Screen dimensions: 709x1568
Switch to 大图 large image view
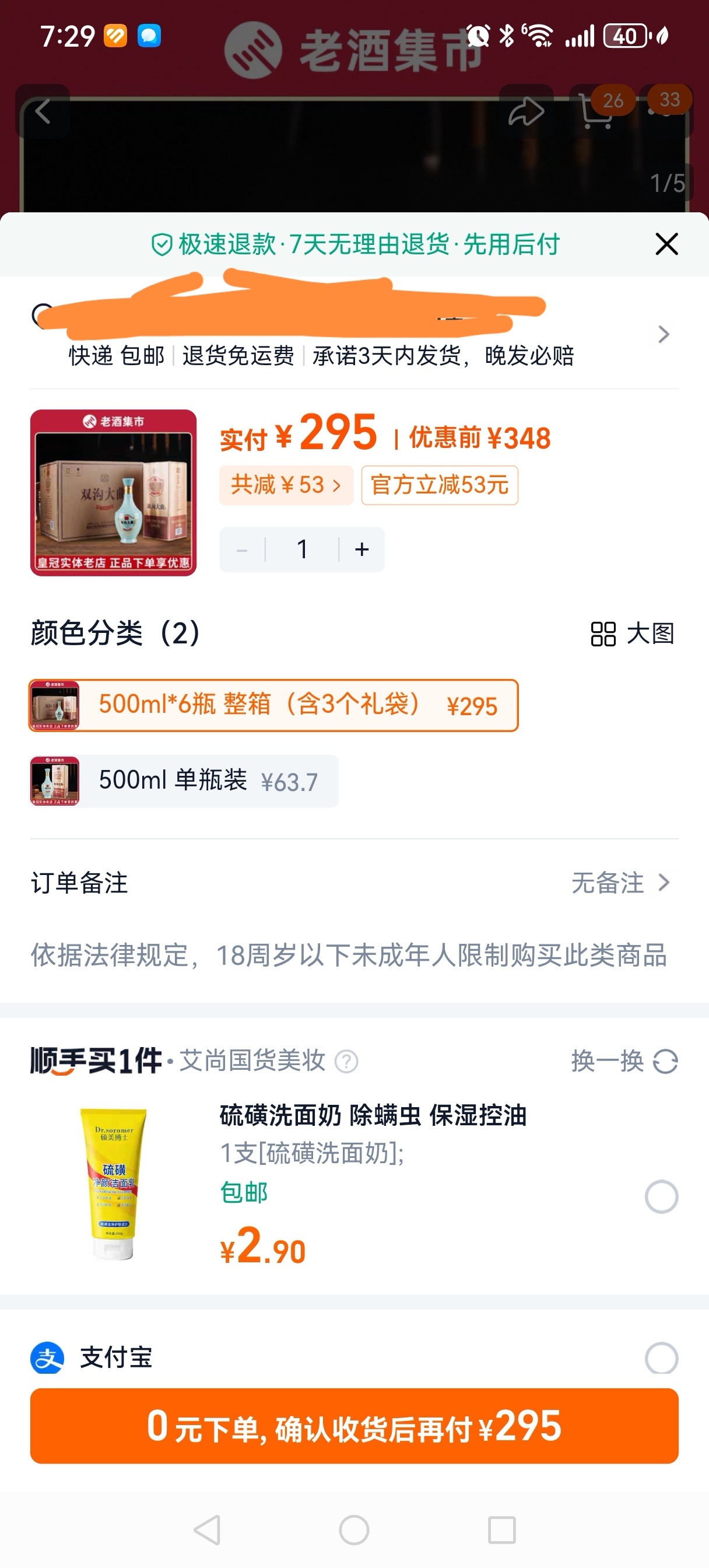(x=632, y=633)
